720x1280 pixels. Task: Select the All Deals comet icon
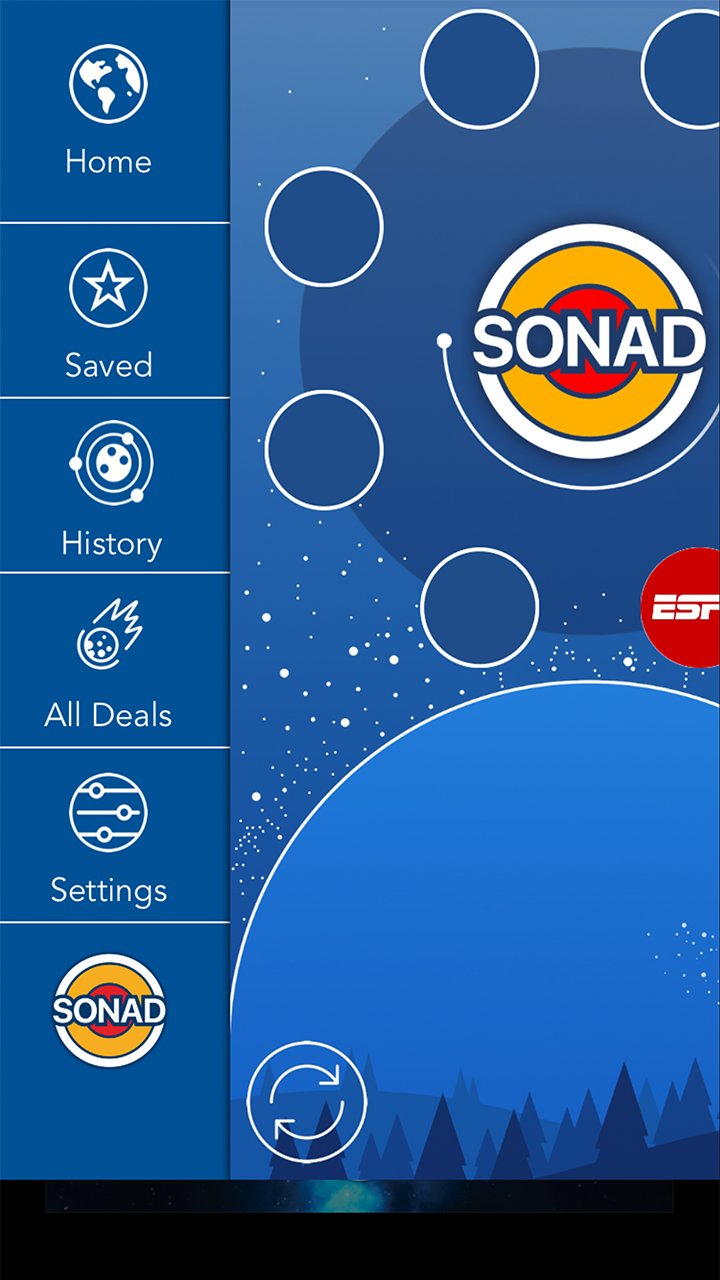pos(108,635)
